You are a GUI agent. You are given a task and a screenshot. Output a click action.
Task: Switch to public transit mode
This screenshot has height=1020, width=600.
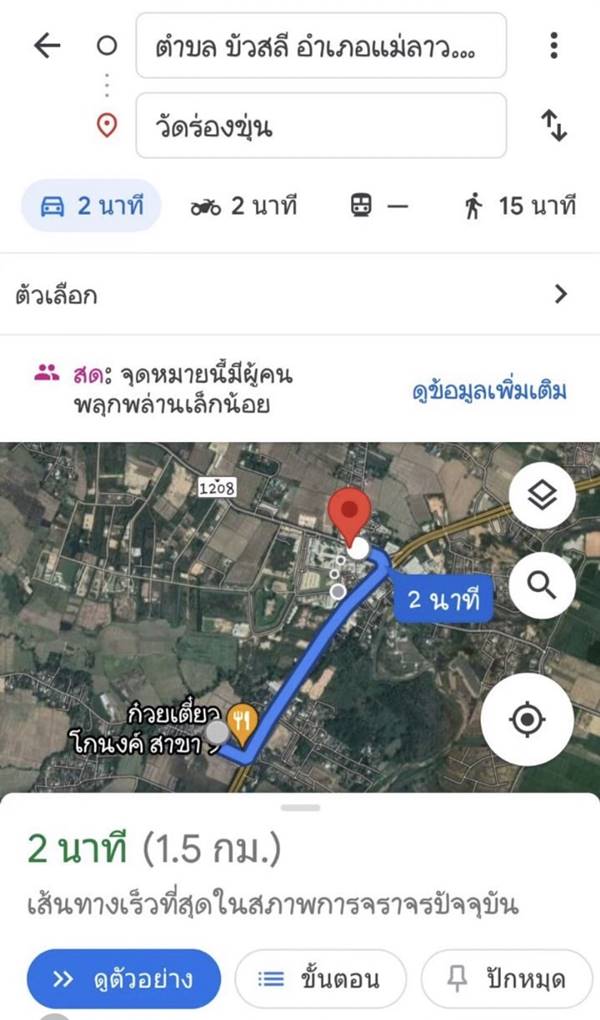click(x=379, y=206)
